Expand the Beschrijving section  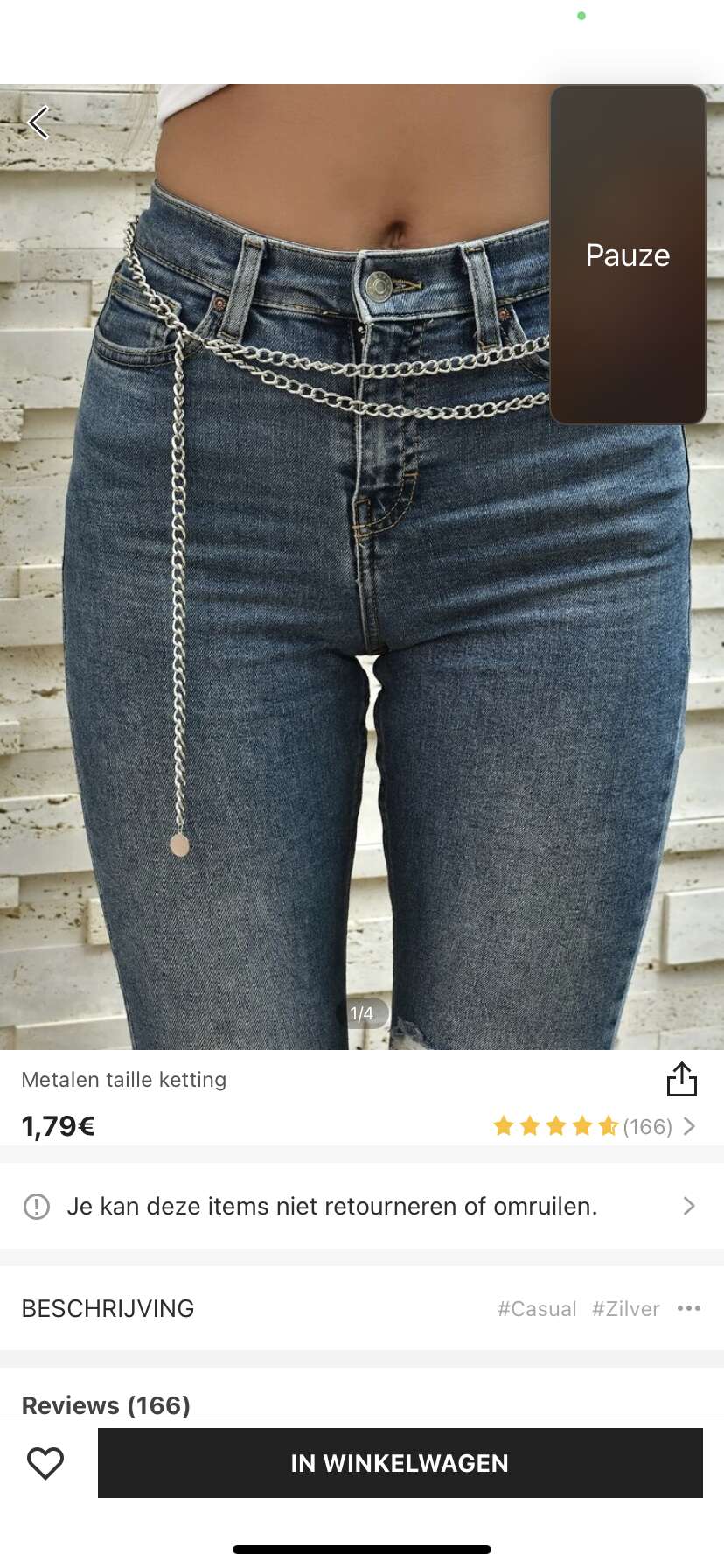point(362,1308)
